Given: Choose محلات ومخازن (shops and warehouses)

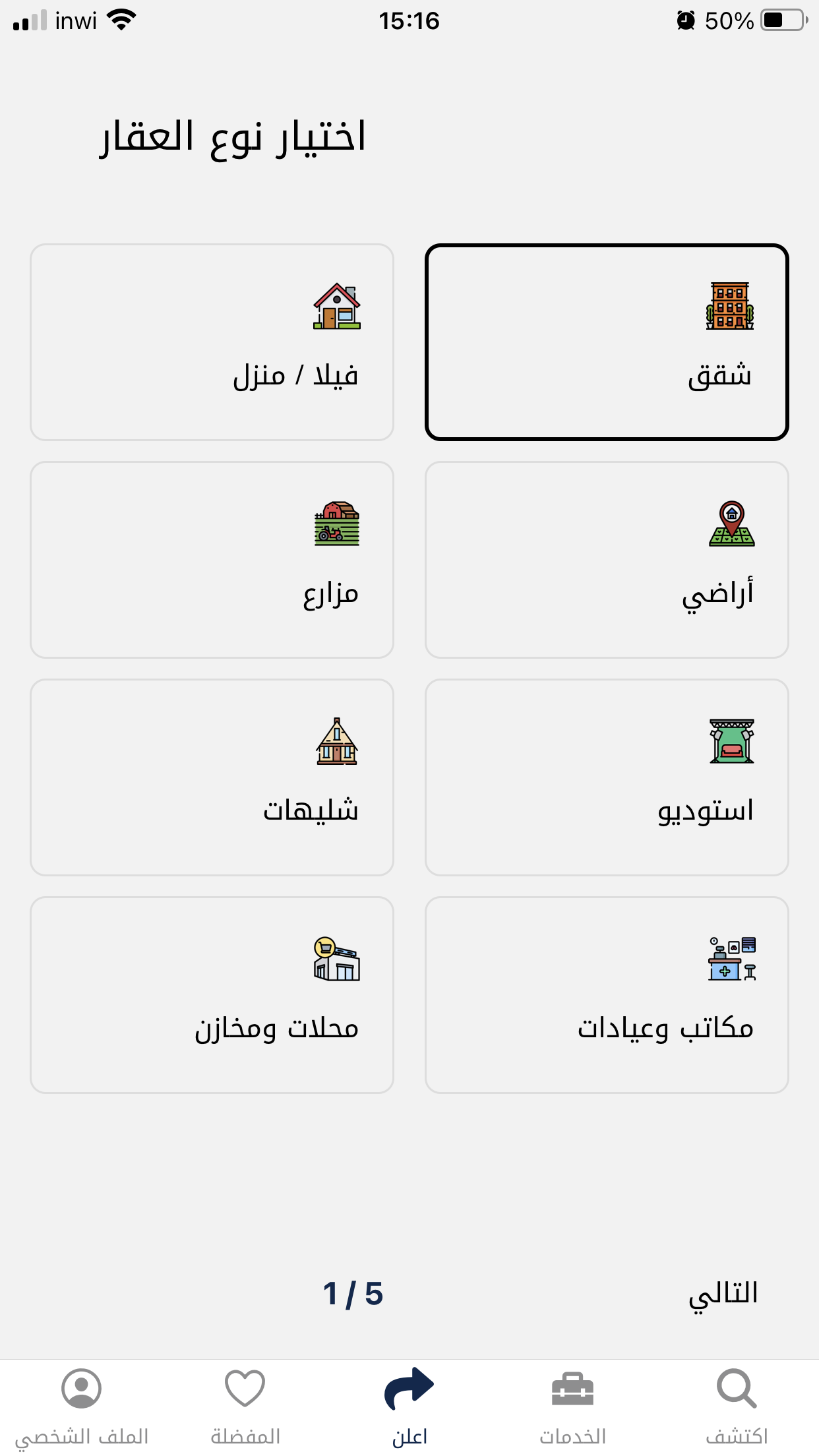Looking at the screenshot, I should (212, 995).
